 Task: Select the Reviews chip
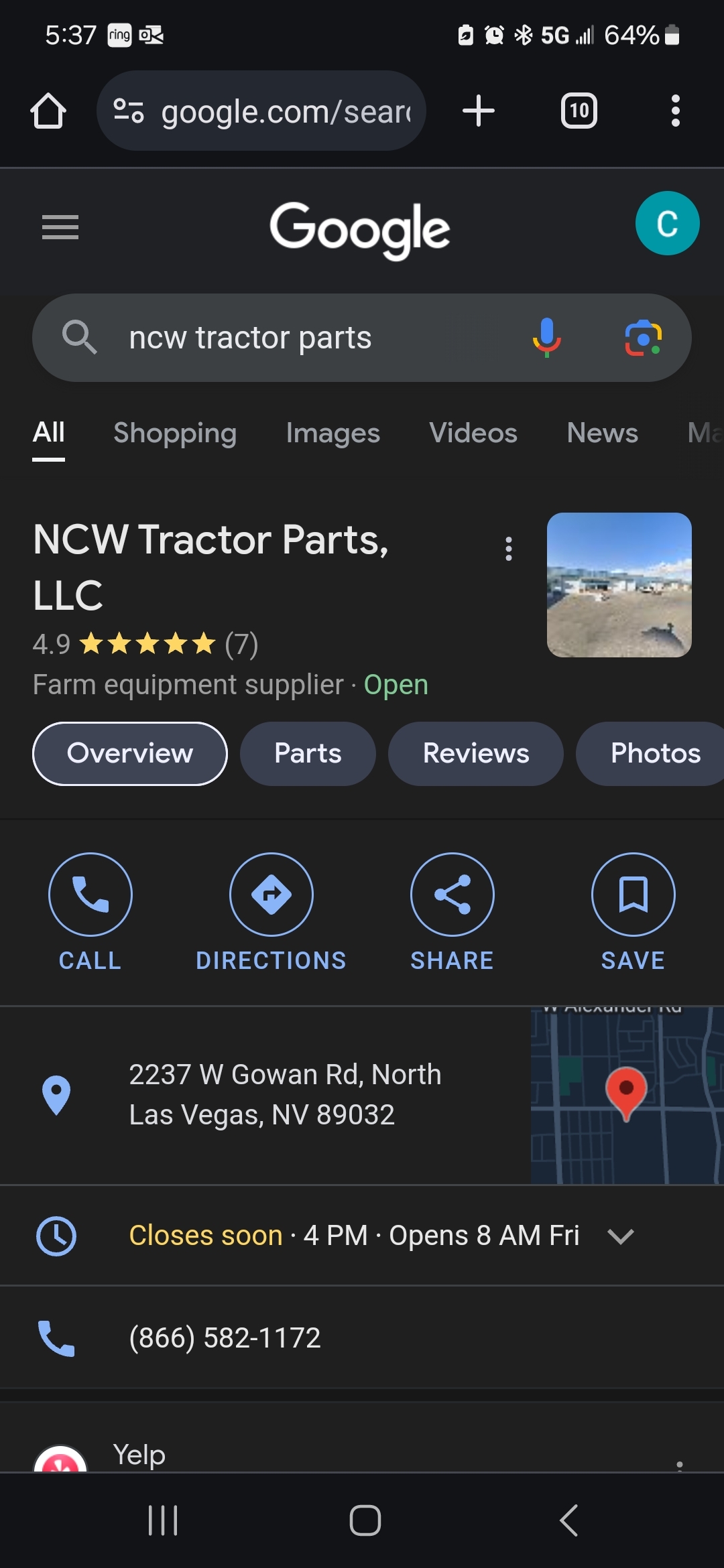tap(476, 754)
